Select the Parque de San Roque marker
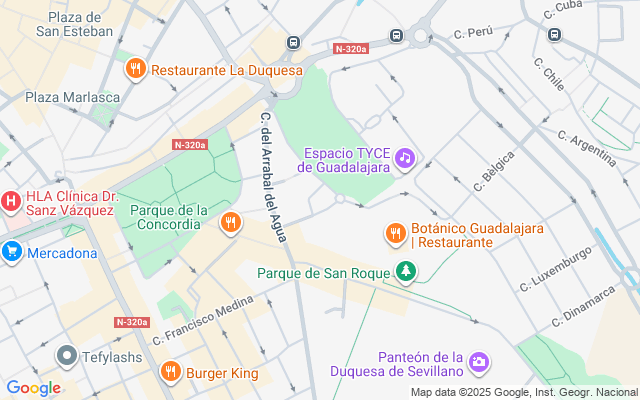Viewport: 640px width, 400px height. tap(405, 272)
